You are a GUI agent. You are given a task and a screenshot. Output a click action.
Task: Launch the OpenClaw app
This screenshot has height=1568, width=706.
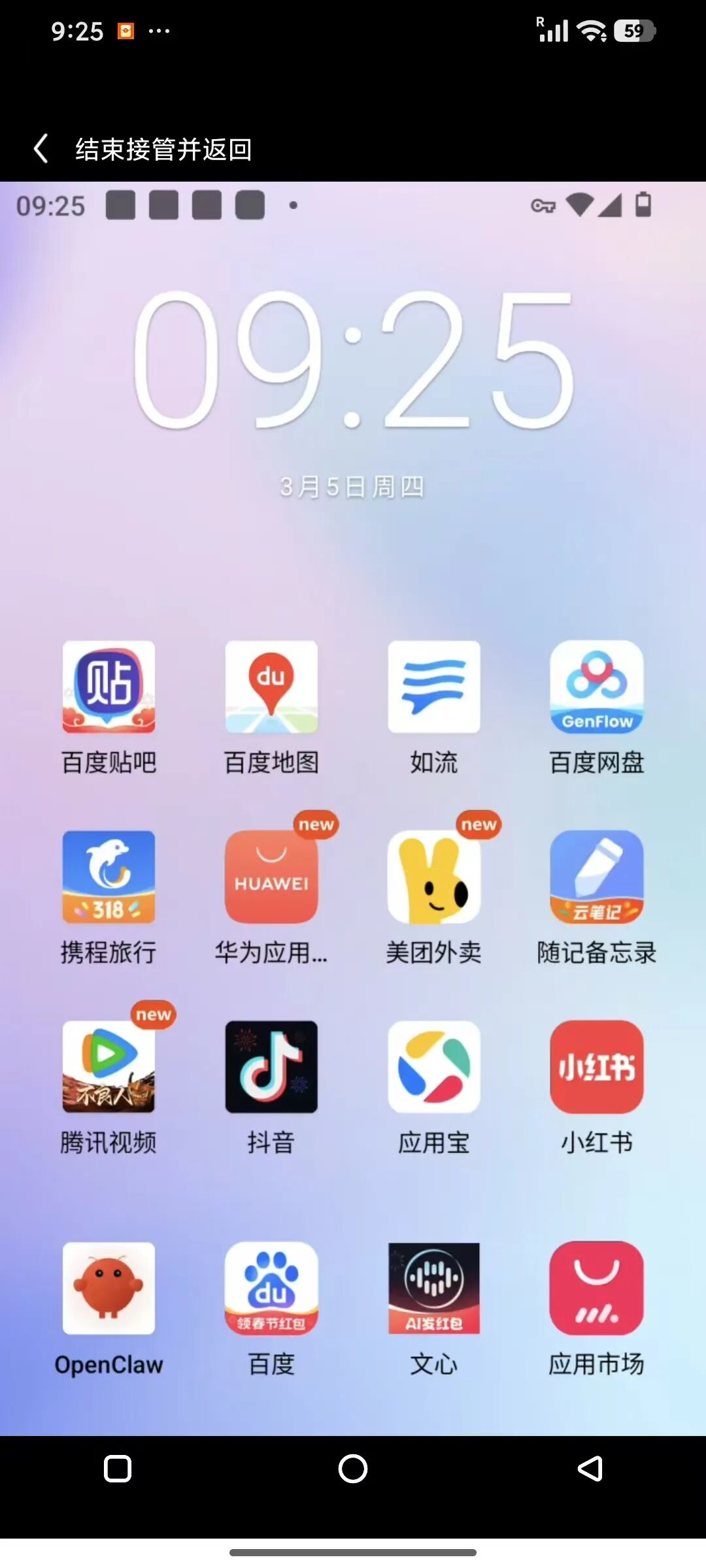point(109,1288)
